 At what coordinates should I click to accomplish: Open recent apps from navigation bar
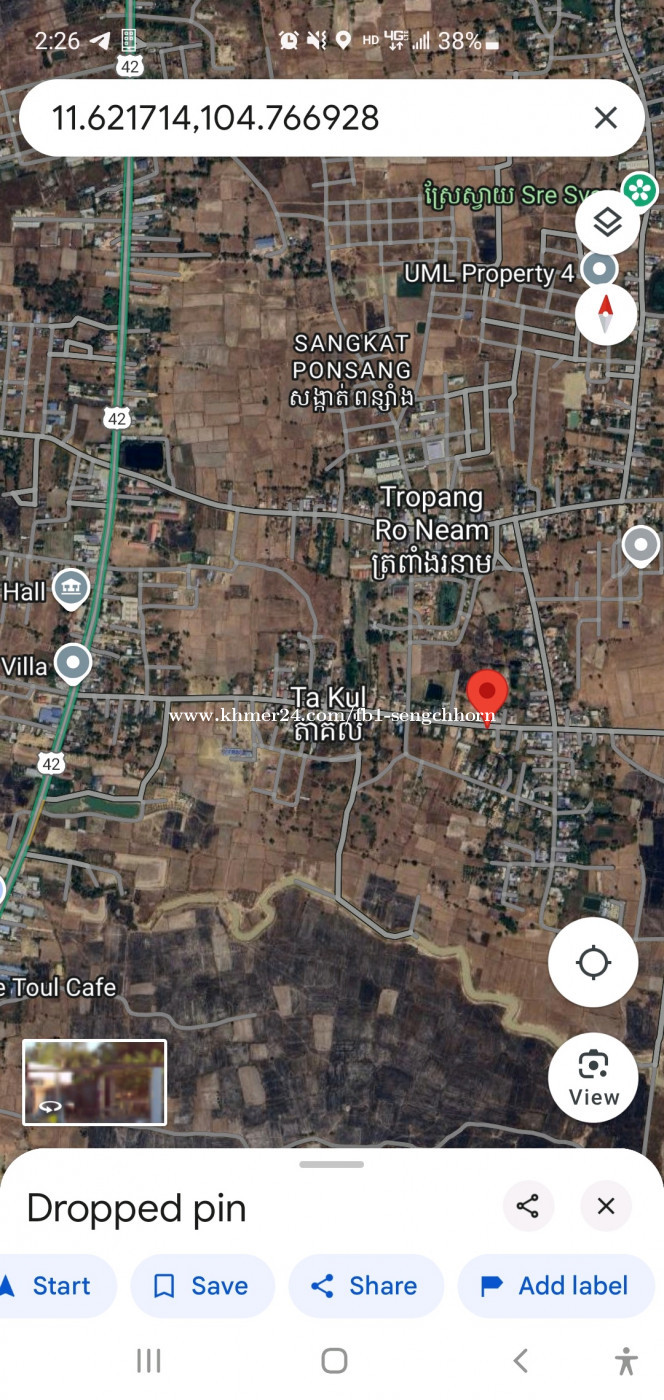(149, 1360)
